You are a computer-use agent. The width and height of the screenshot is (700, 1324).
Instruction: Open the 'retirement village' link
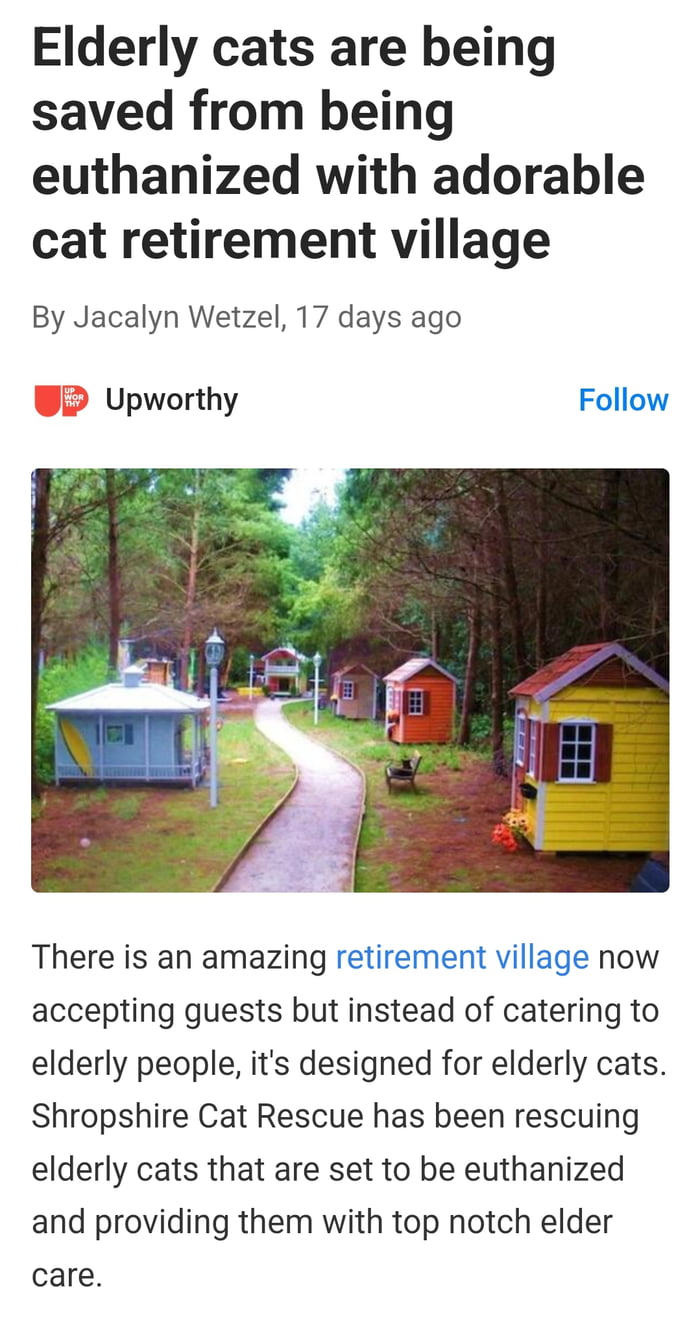coord(462,957)
